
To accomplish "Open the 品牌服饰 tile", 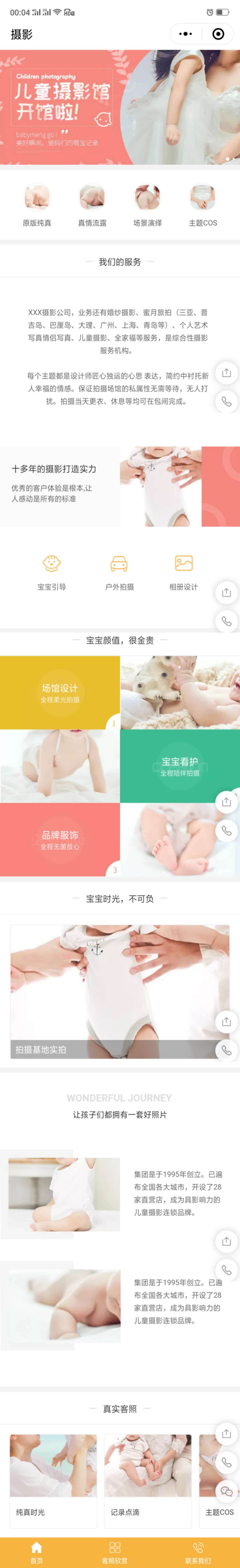I will 60,839.
